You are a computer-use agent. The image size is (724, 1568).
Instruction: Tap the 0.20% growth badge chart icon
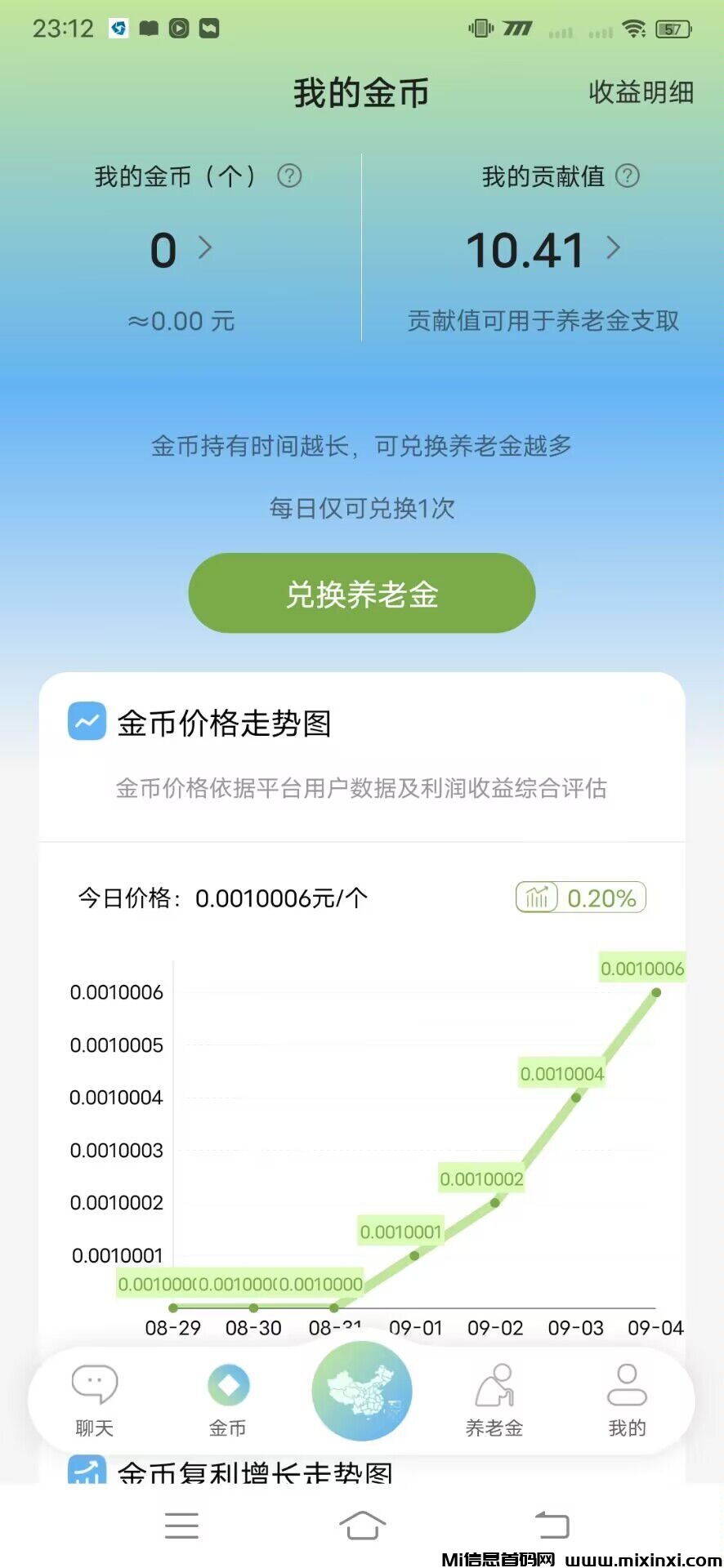coord(539,898)
